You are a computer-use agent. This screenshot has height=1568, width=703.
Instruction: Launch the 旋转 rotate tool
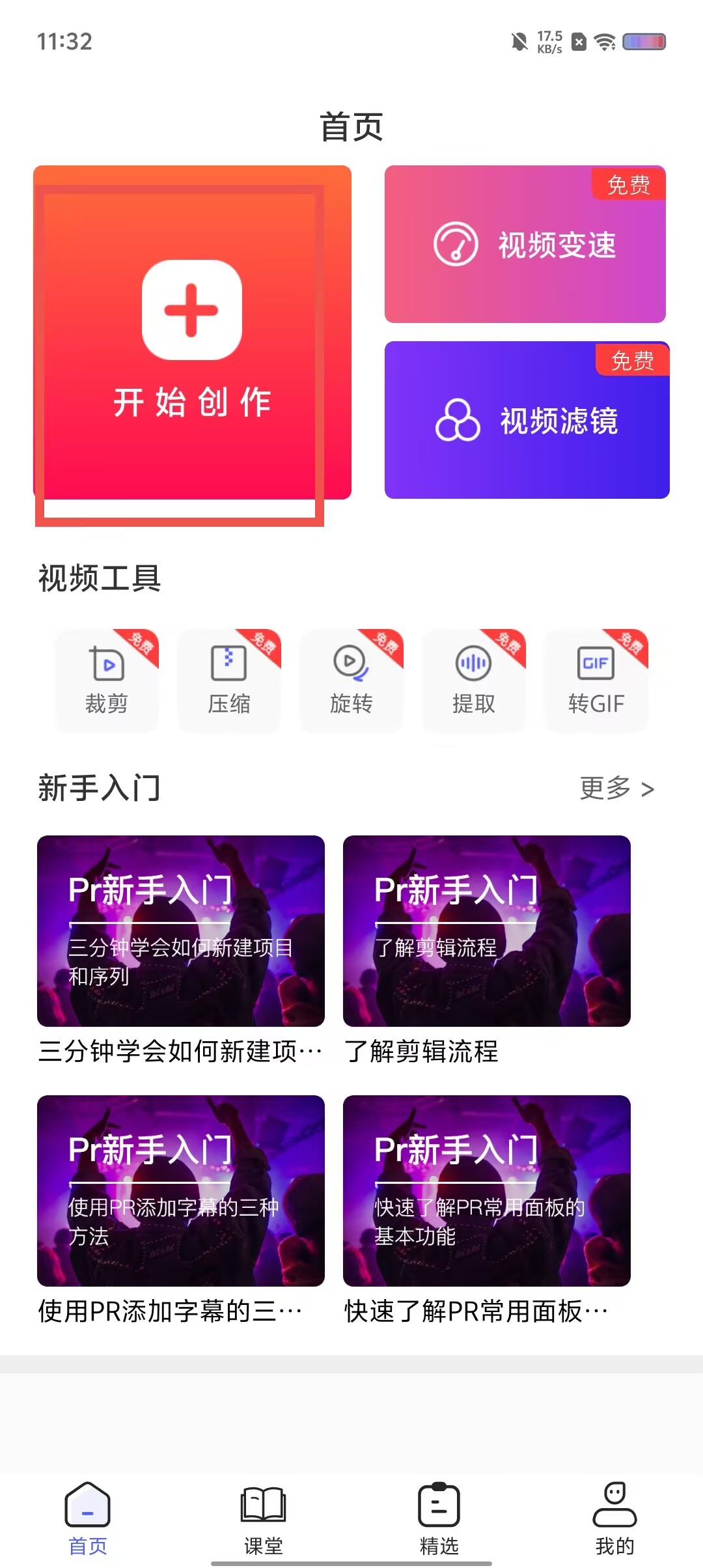click(351, 680)
